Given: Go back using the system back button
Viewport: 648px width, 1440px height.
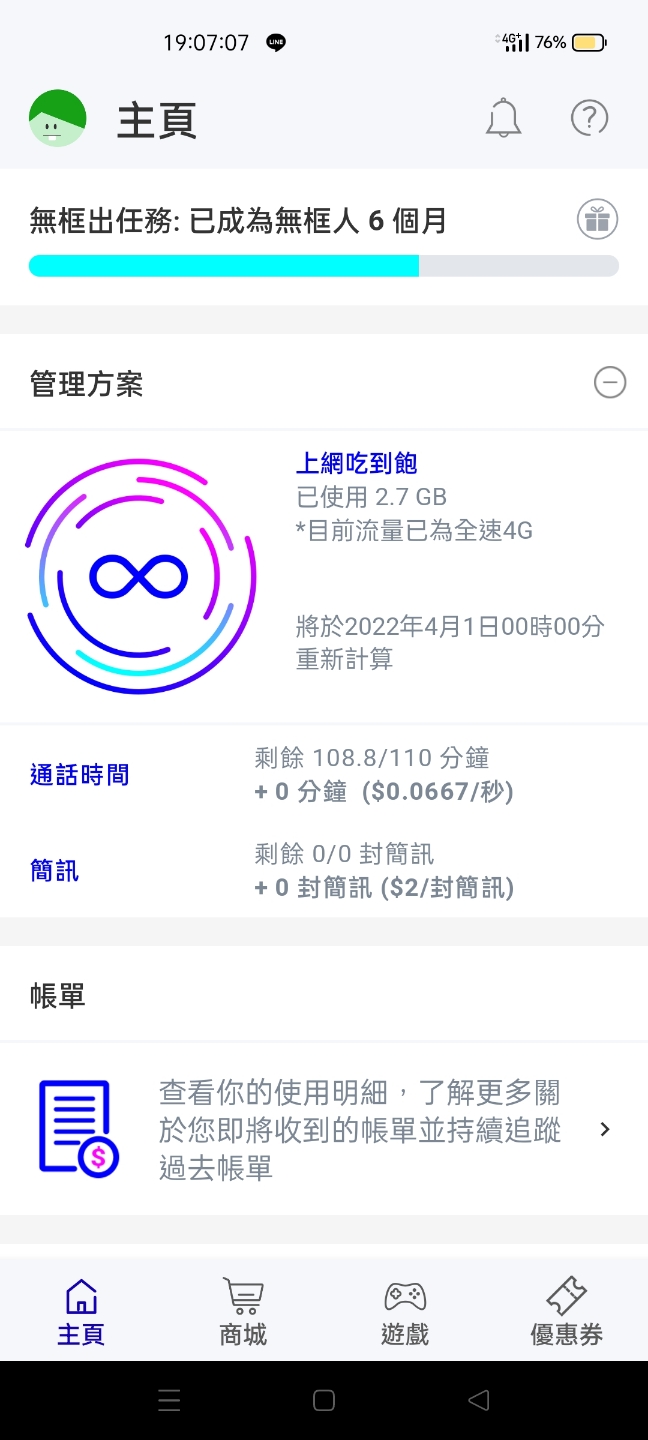Looking at the screenshot, I should [479, 1400].
